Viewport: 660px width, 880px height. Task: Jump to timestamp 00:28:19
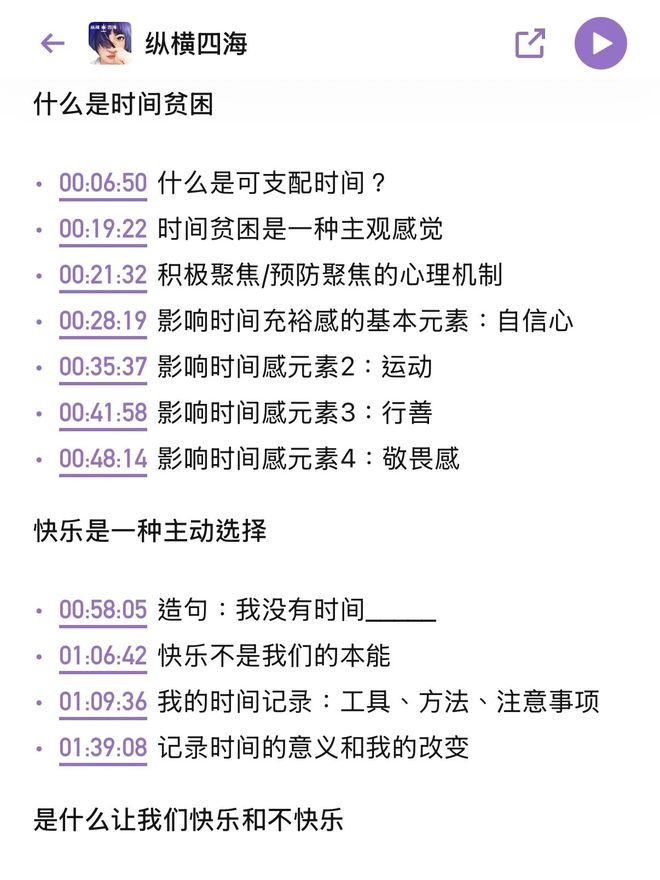[x=103, y=321]
